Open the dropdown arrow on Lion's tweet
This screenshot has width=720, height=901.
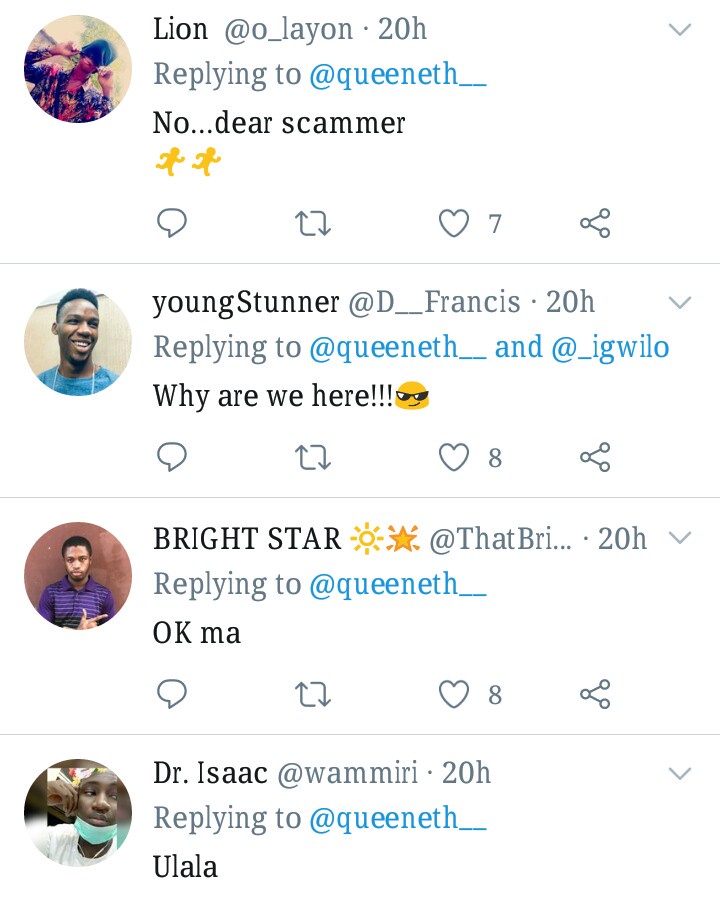(680, 30)
